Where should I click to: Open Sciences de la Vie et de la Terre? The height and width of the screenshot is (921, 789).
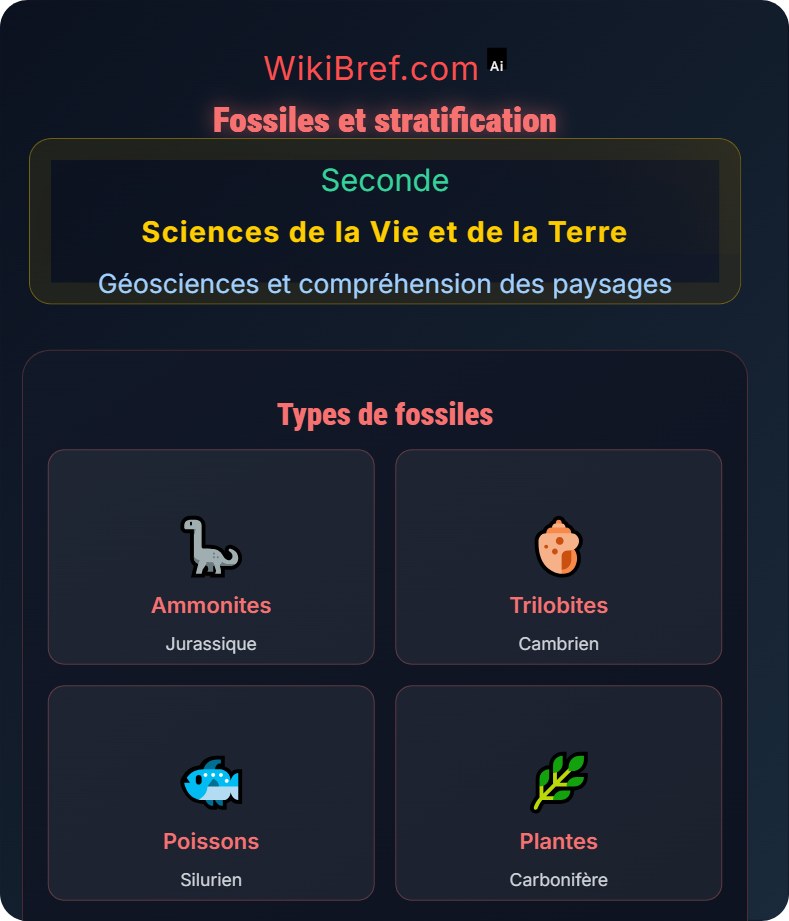386,232
